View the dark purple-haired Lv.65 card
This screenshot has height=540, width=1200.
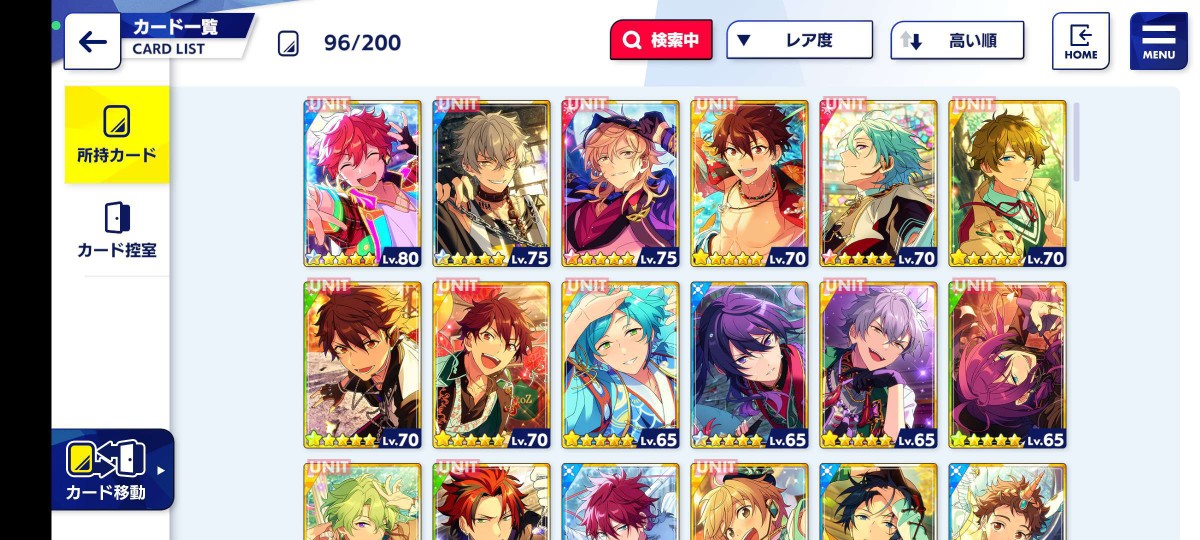749,365
